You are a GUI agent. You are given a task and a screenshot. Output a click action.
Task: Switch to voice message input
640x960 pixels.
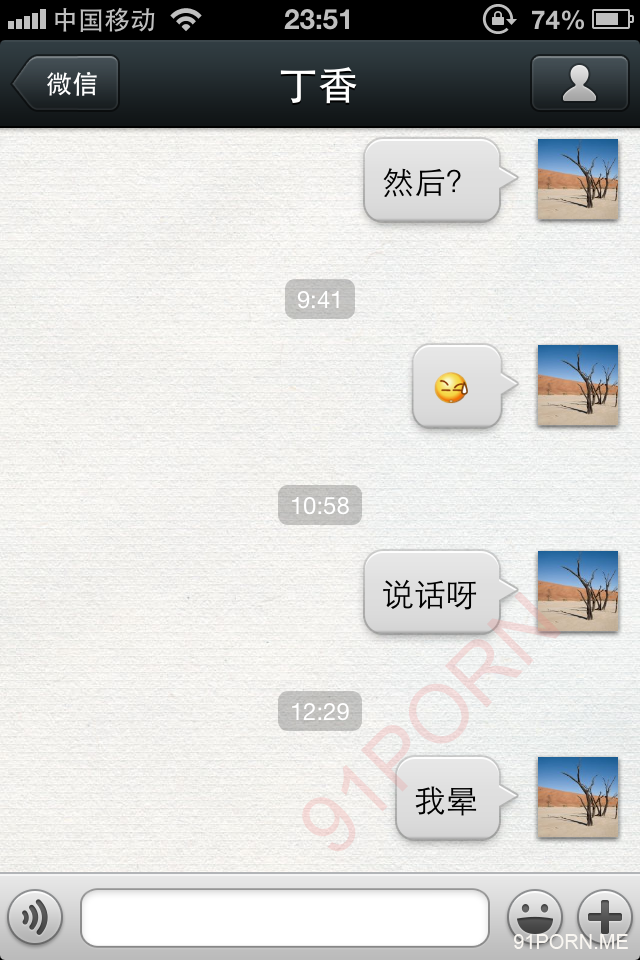pos(35,916)
